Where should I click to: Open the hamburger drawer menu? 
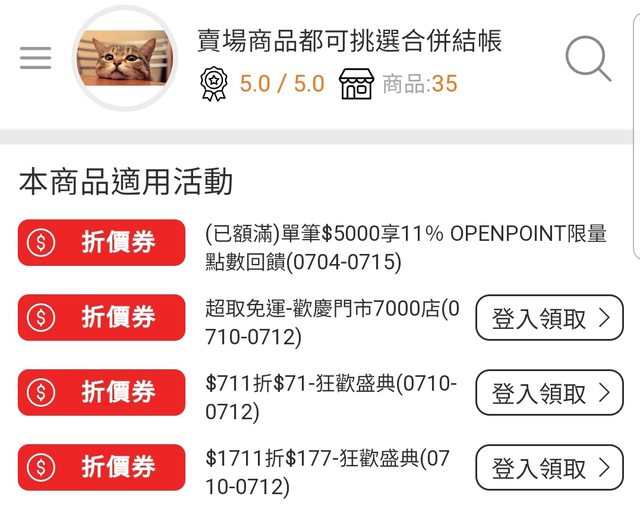[35, 58]
